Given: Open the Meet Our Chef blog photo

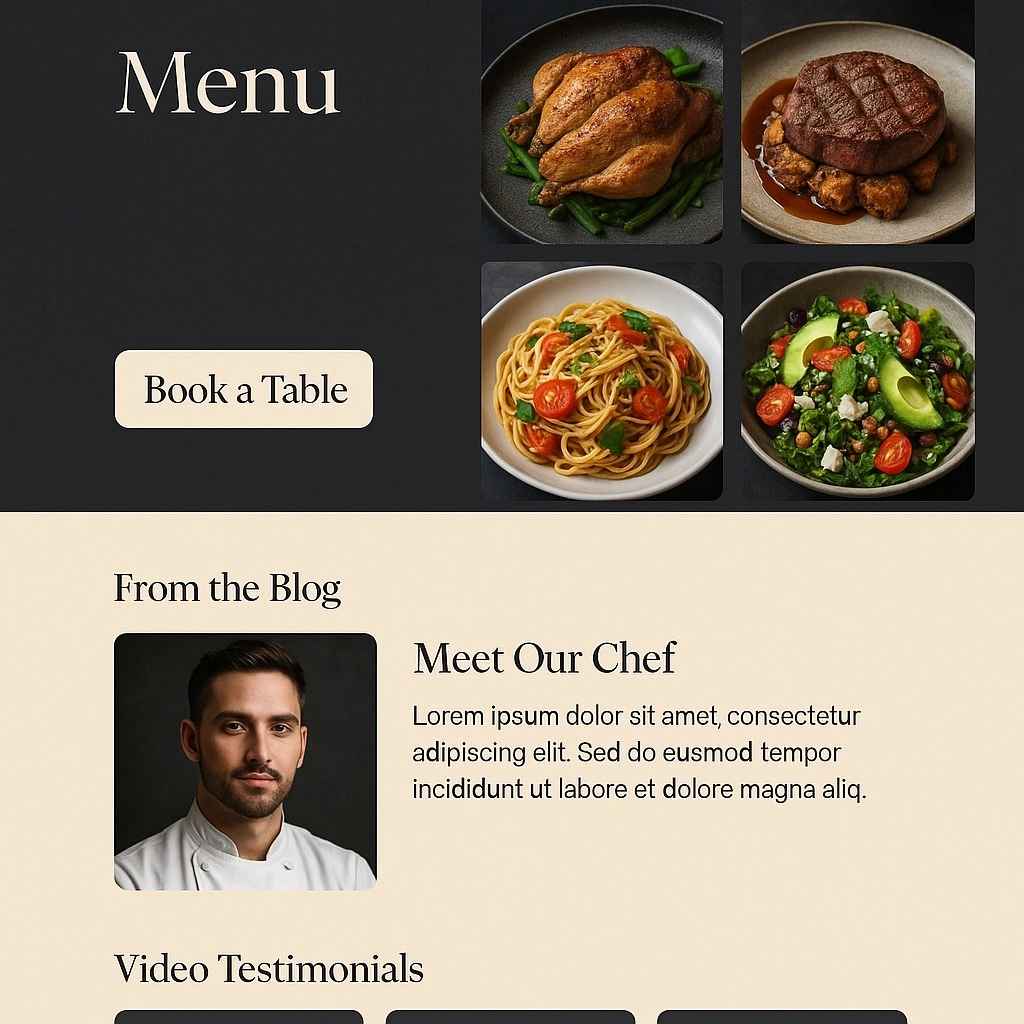Looking at the screenshot, I should pos(245,761).
